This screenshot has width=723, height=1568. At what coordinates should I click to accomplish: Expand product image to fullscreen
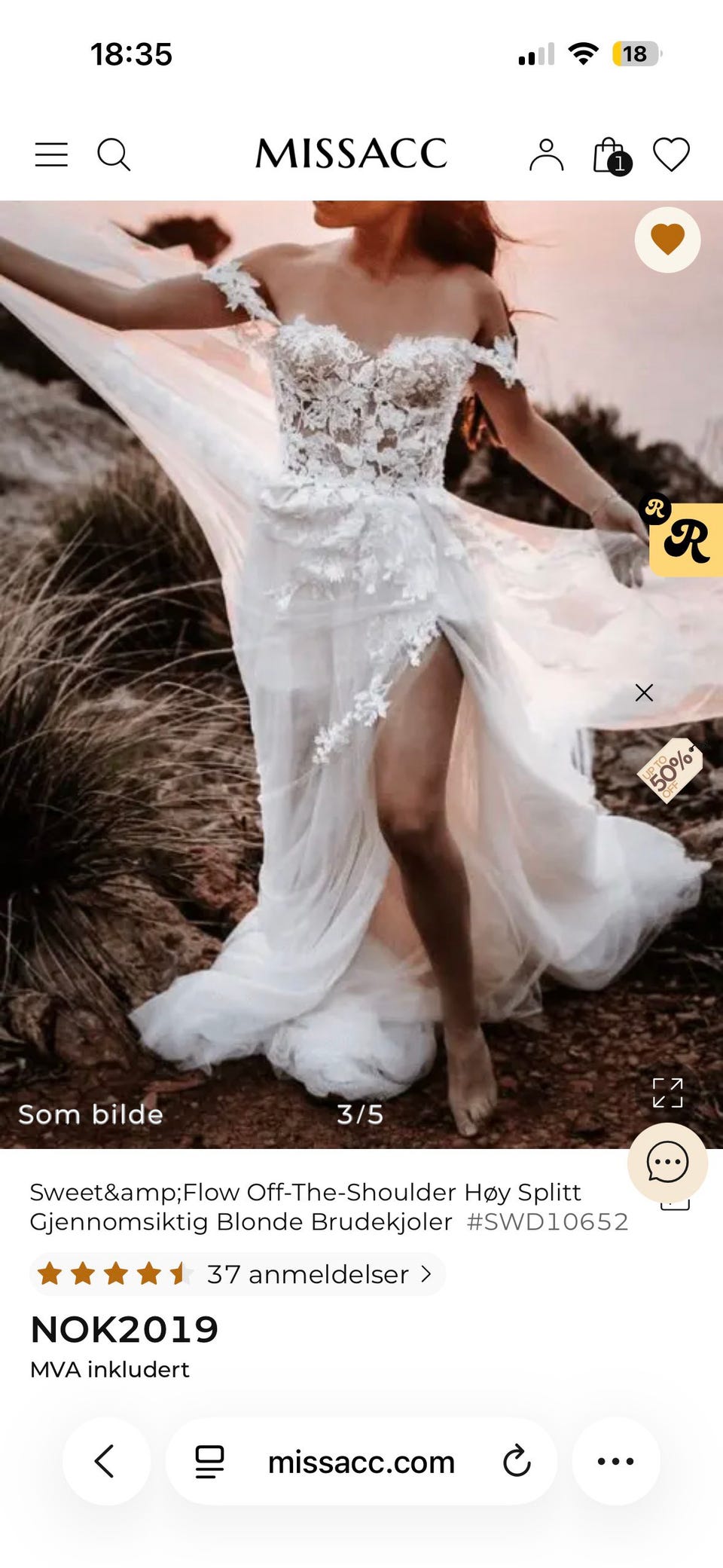(x=667, y=1093)
